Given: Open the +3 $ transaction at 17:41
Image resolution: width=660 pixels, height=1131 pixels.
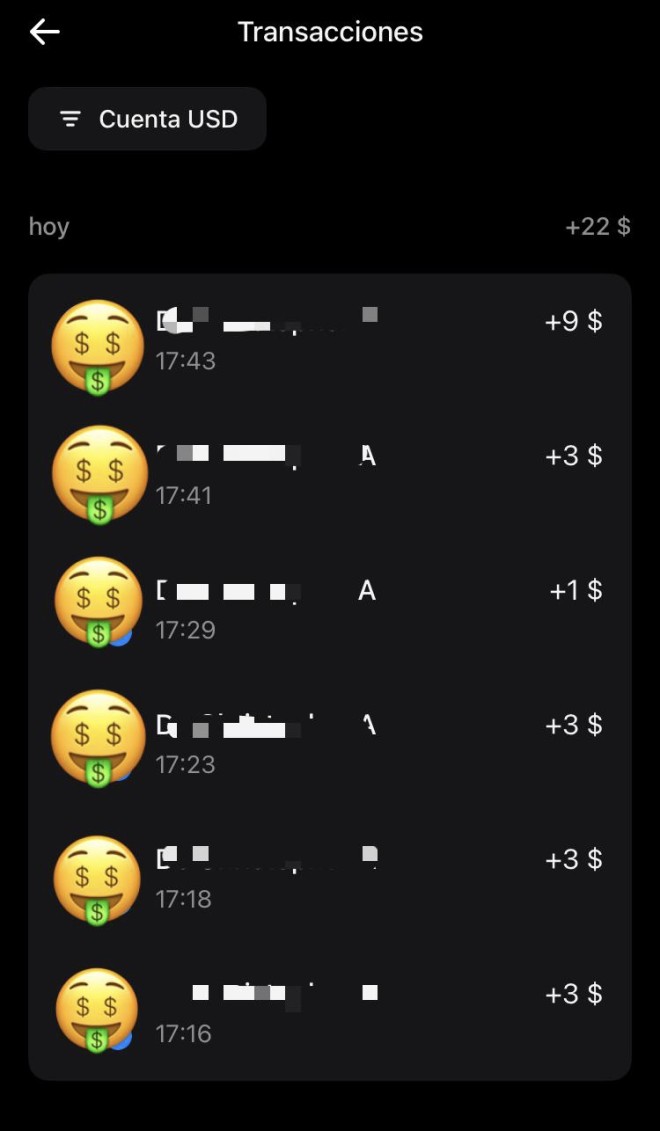Looking at the screenshot, I should point(330,474).
